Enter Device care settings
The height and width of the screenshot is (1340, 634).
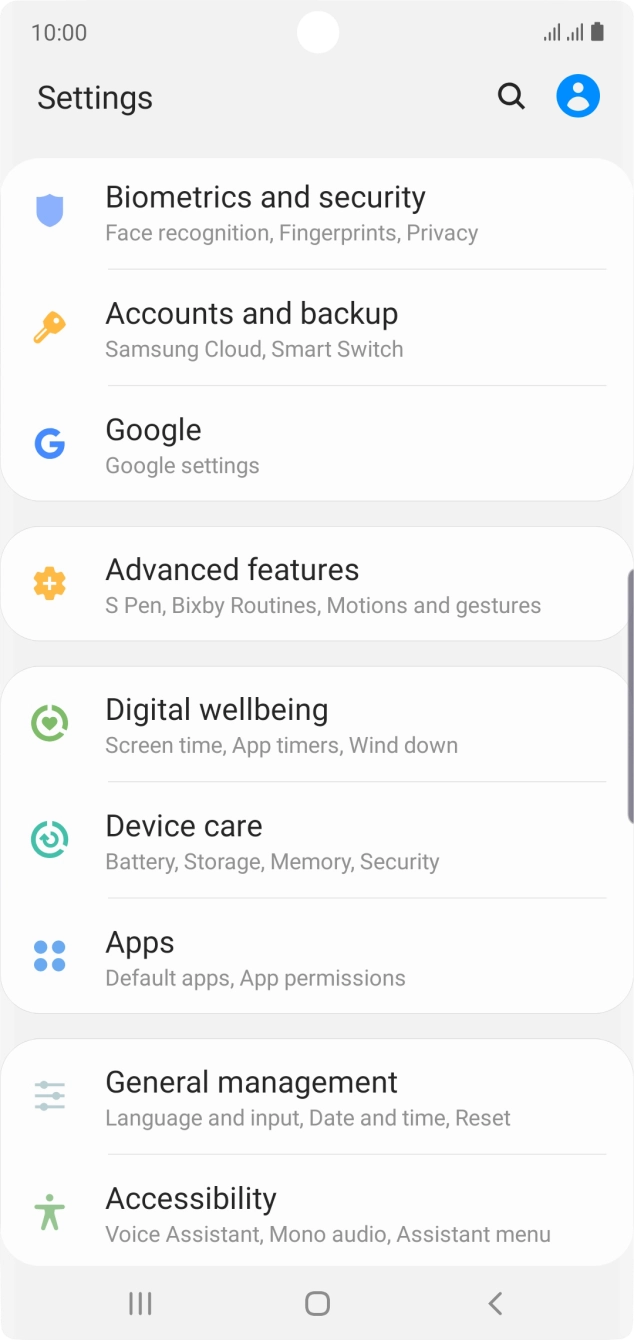click(317, 840)
